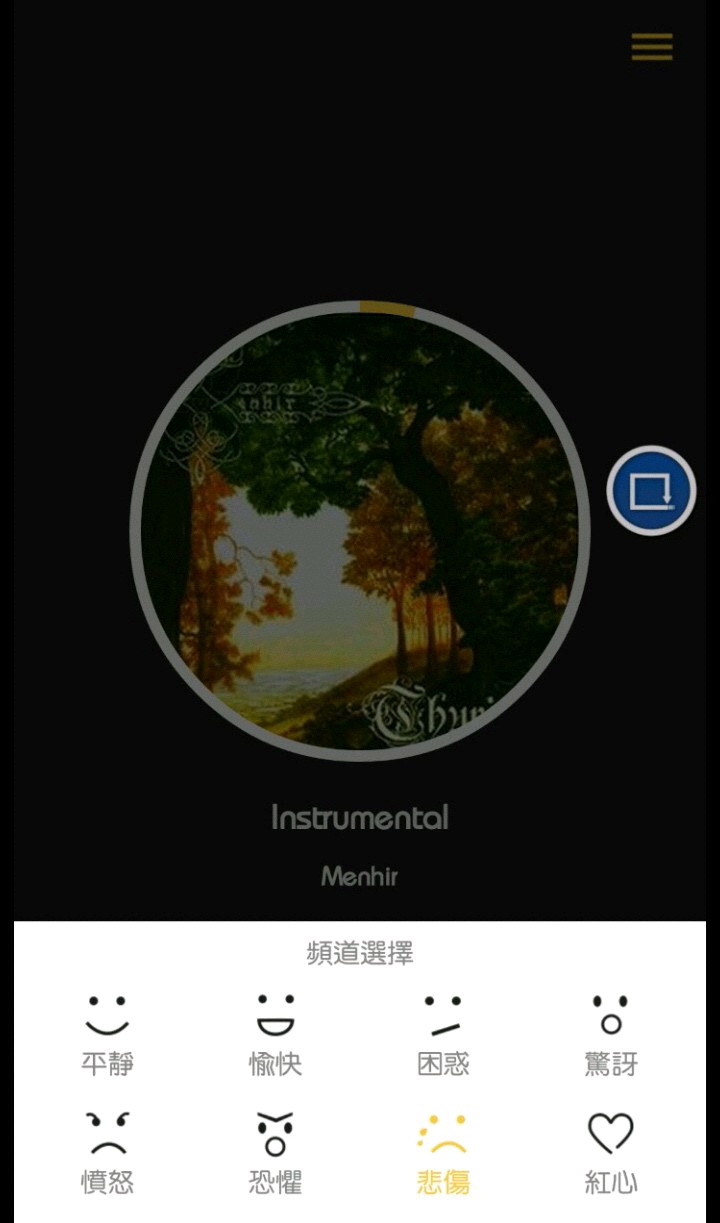Screen dimensions: 720x1223
Task: Choose the 恐懼 fear channel
Action: (275, 1152)
